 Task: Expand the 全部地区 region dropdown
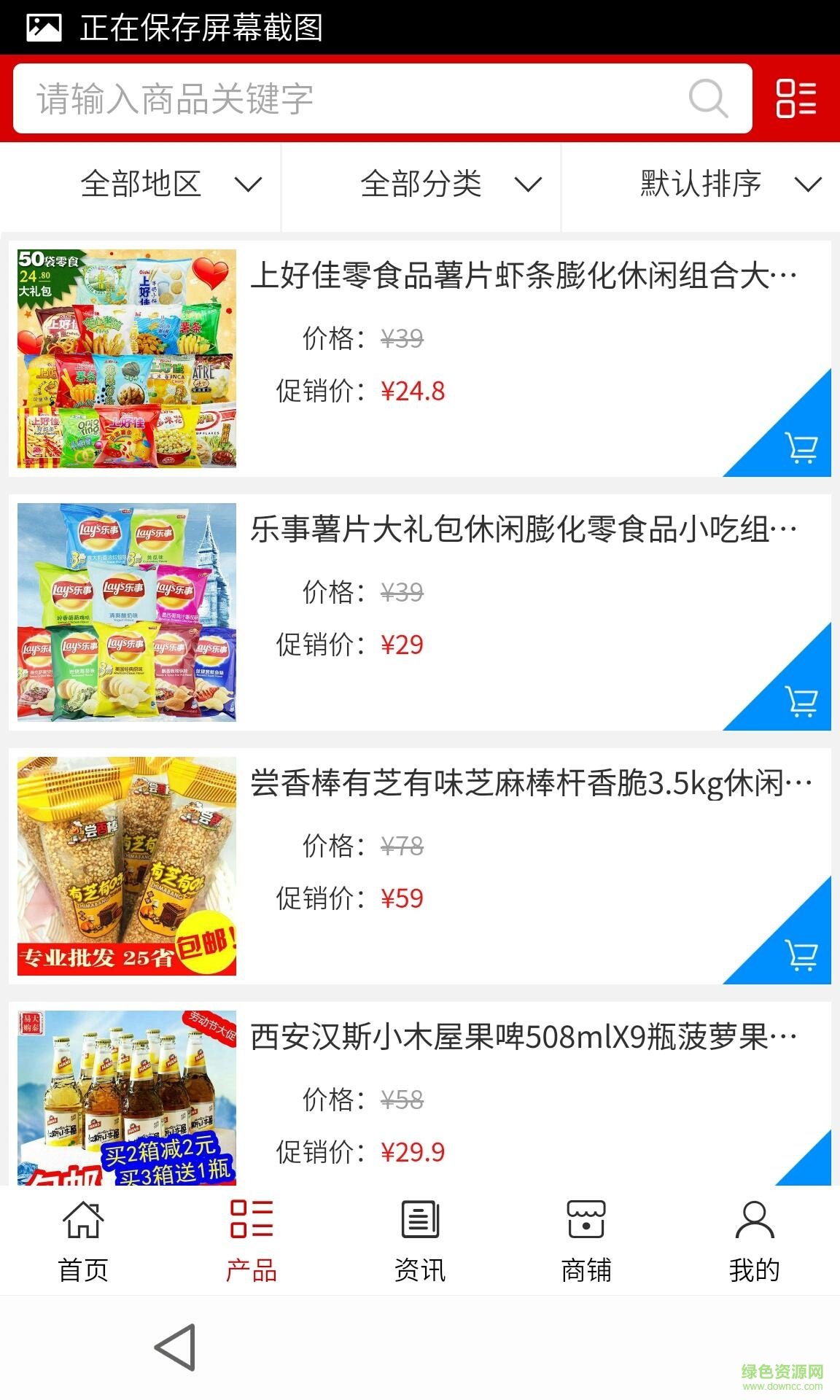point(168,185)
